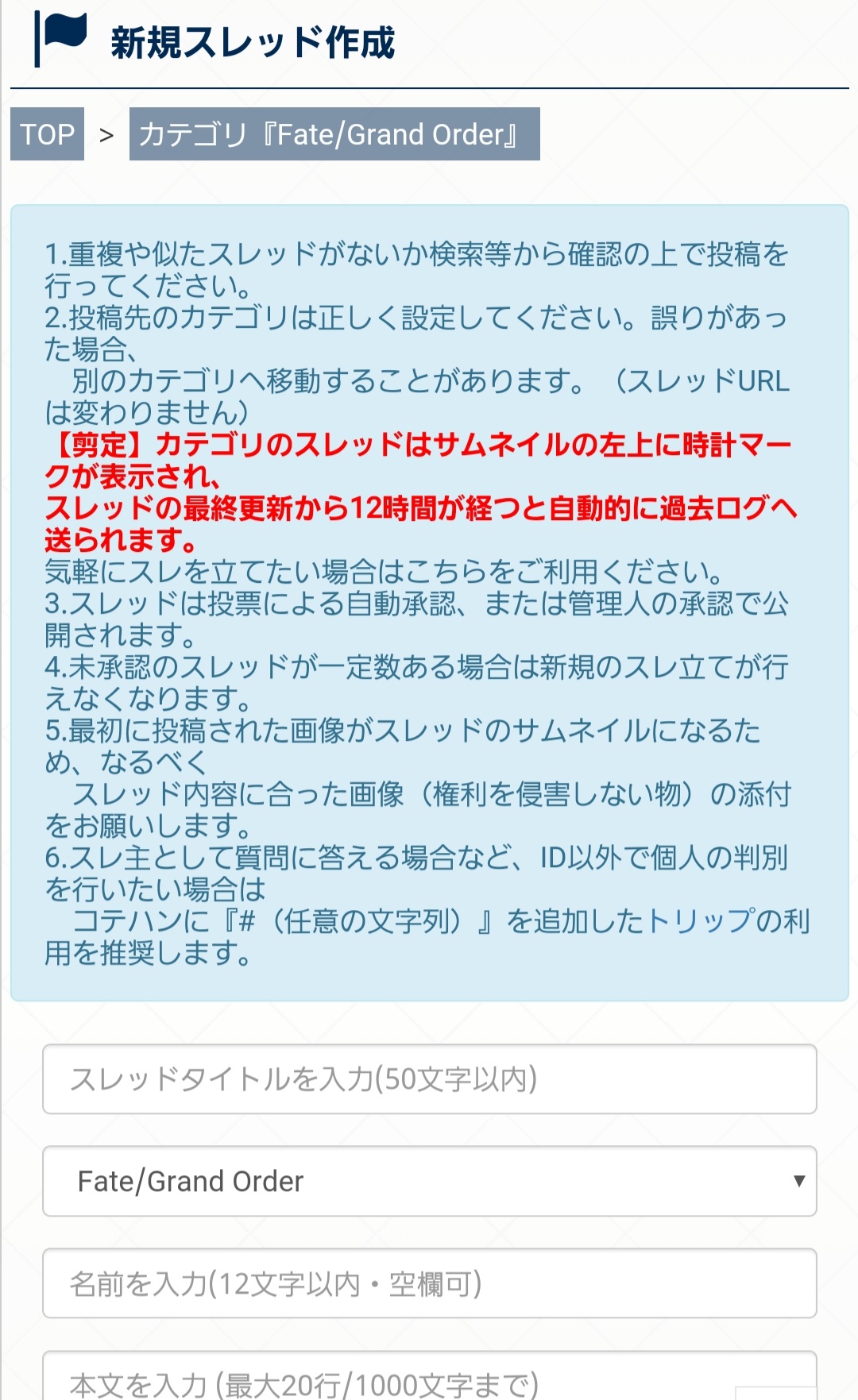The image size is (858, 1400).
Task: Go to the TOP breadcrumb link
Action: 47,134
